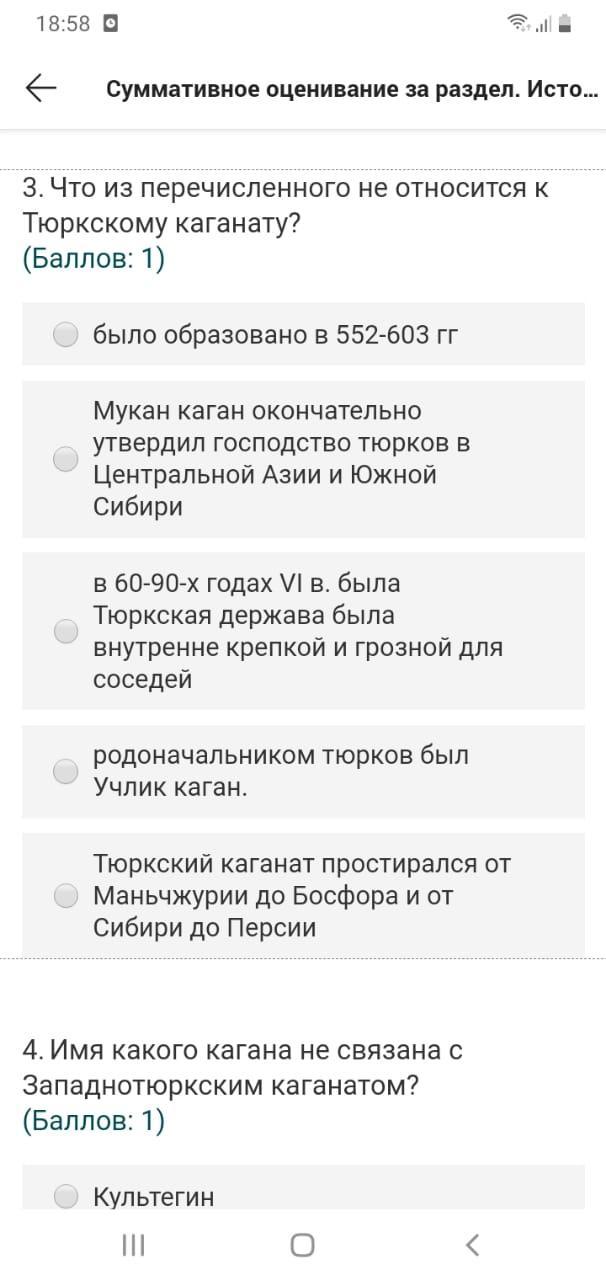The width and height of the screenshot is (606, 1280).
Task: Select answer 'было образовано в 552-603 гг'
Action: (x=303, y=334)
